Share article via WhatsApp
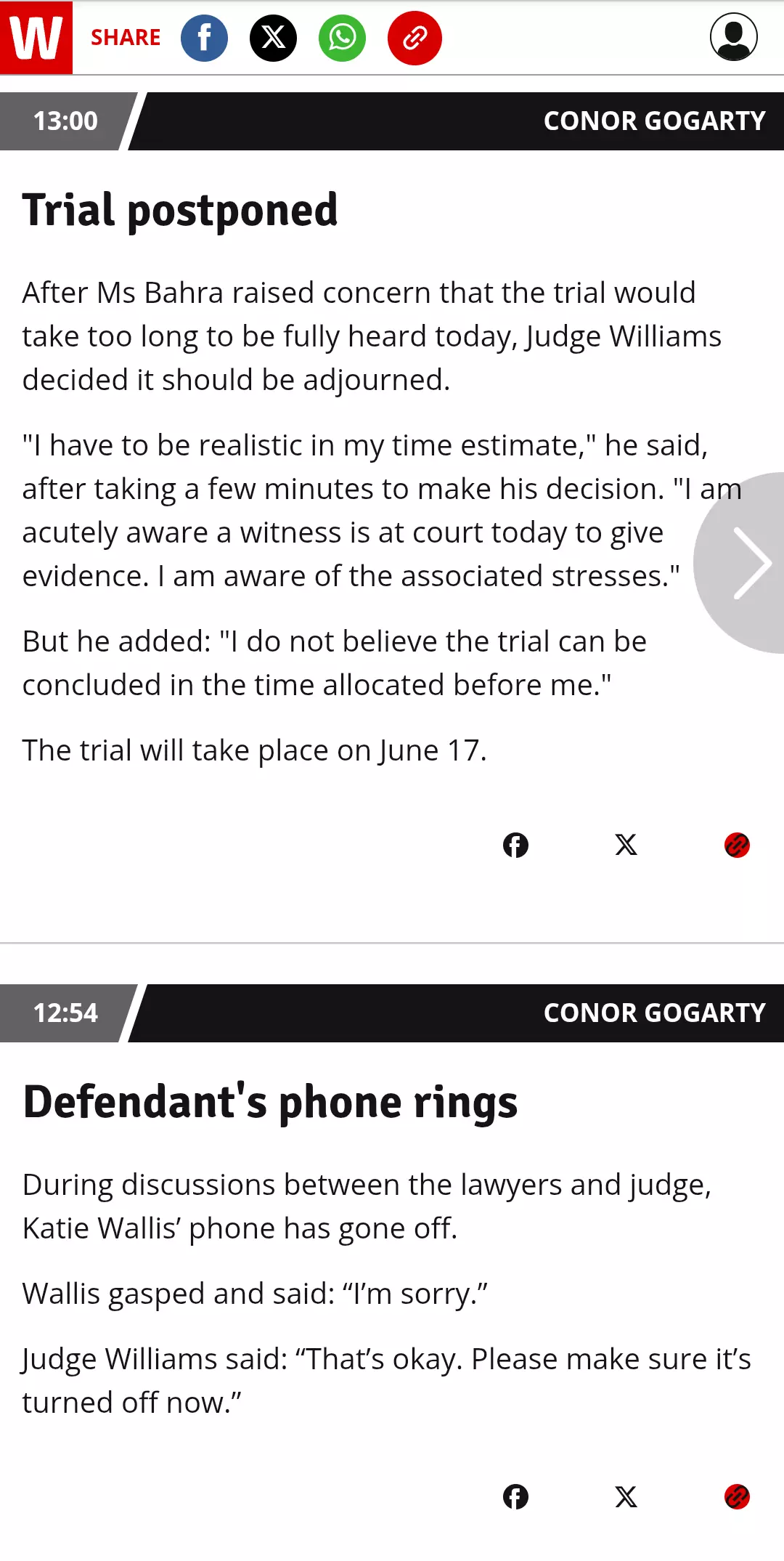The image size is (784, 1561). pos(342,38)
